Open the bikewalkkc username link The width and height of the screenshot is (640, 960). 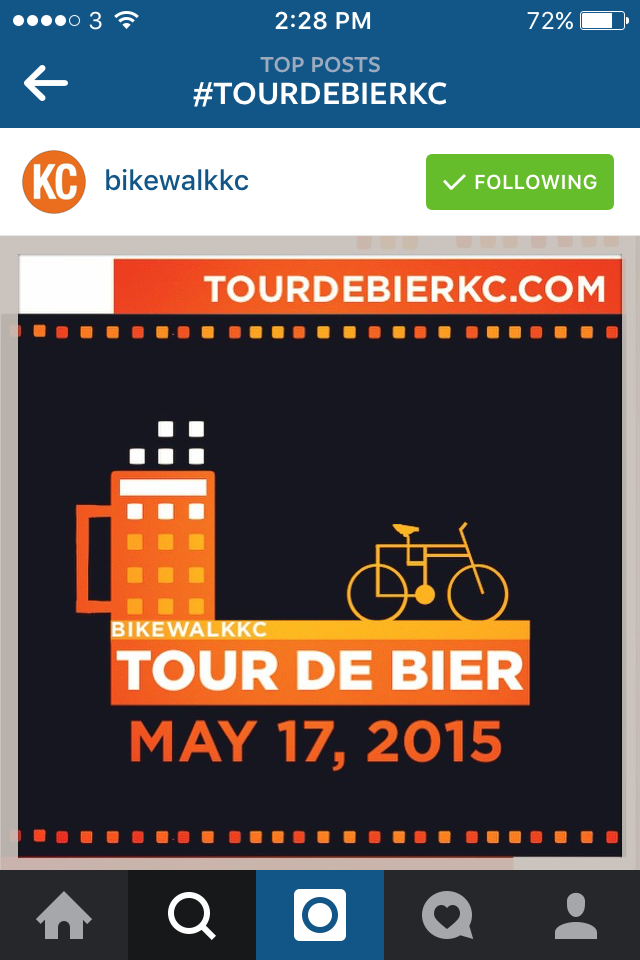[176, 182]
